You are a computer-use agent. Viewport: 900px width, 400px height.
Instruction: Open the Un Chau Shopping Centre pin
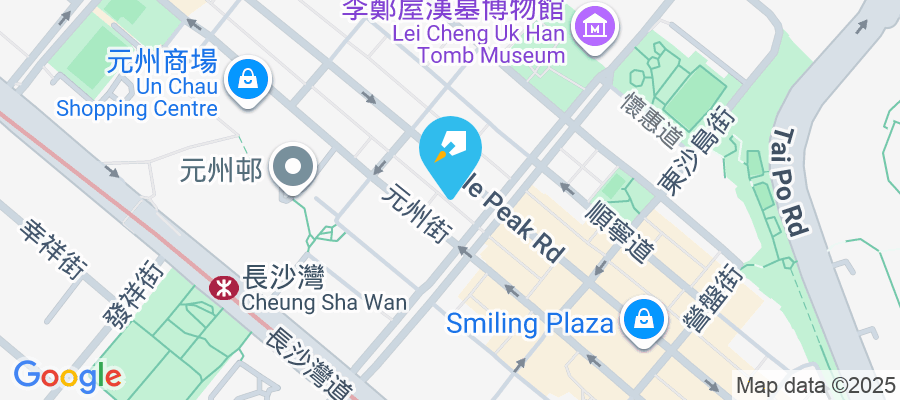[x=245, y=79]
